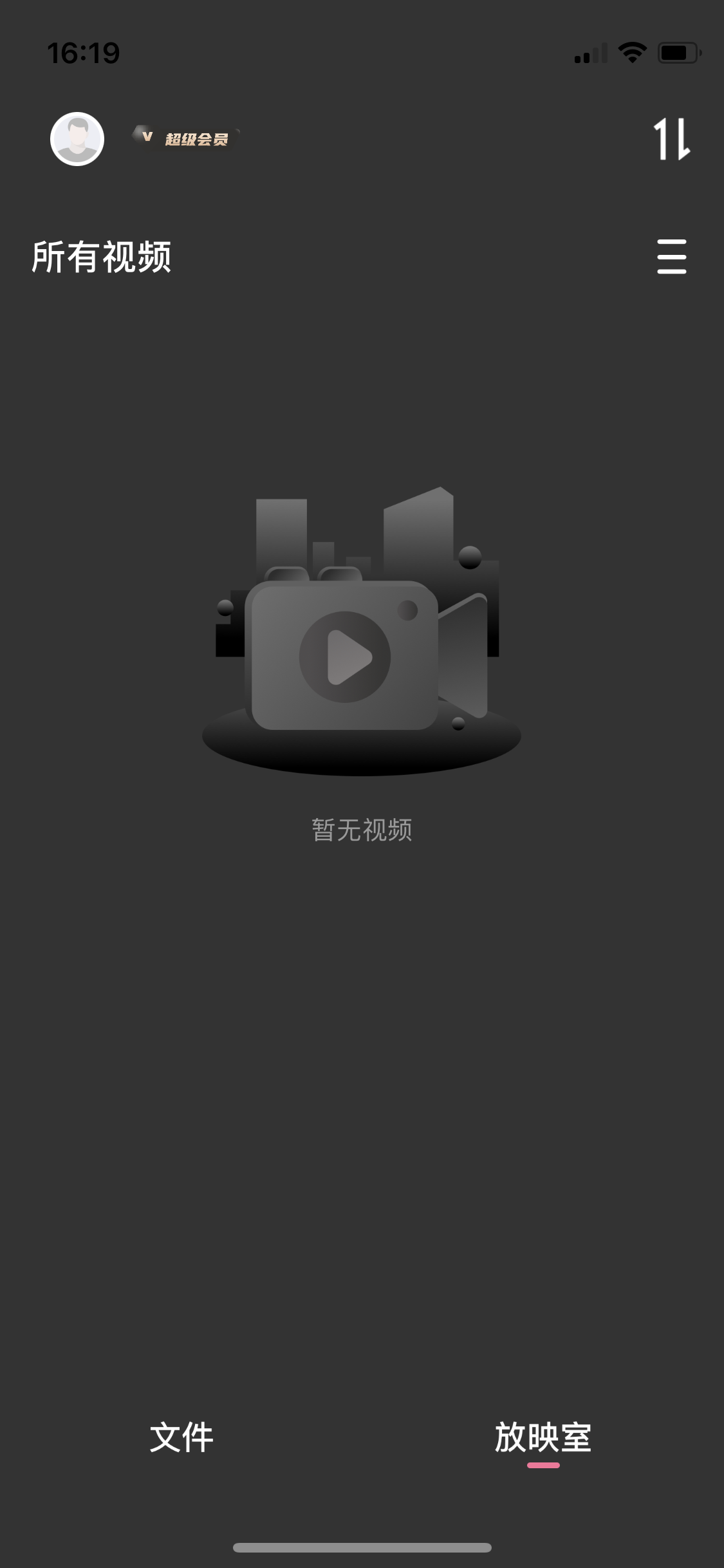Open the transfer list arrows icon
Screen dimensions: 724x1568
[671, 139]
